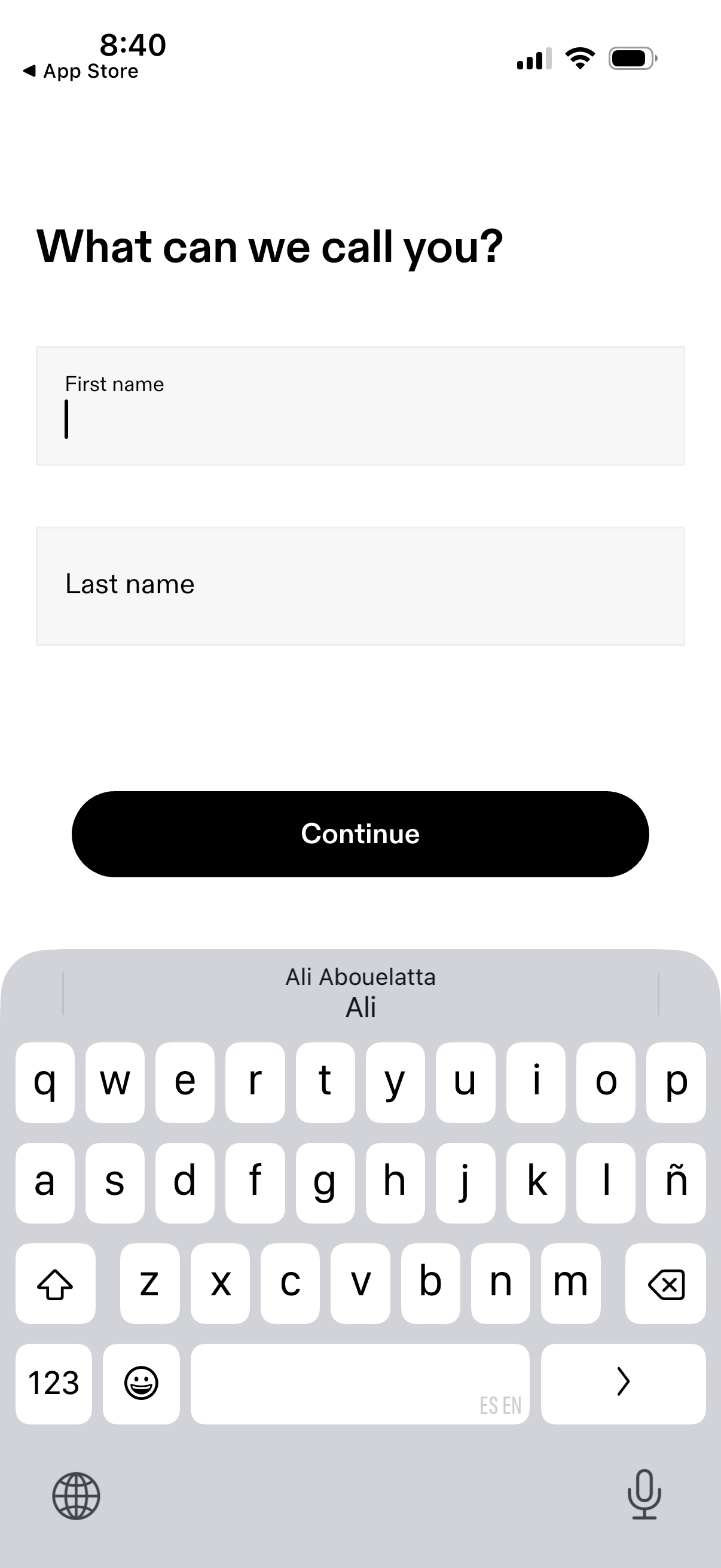Select the Last name input field

[x=360, y=583]
